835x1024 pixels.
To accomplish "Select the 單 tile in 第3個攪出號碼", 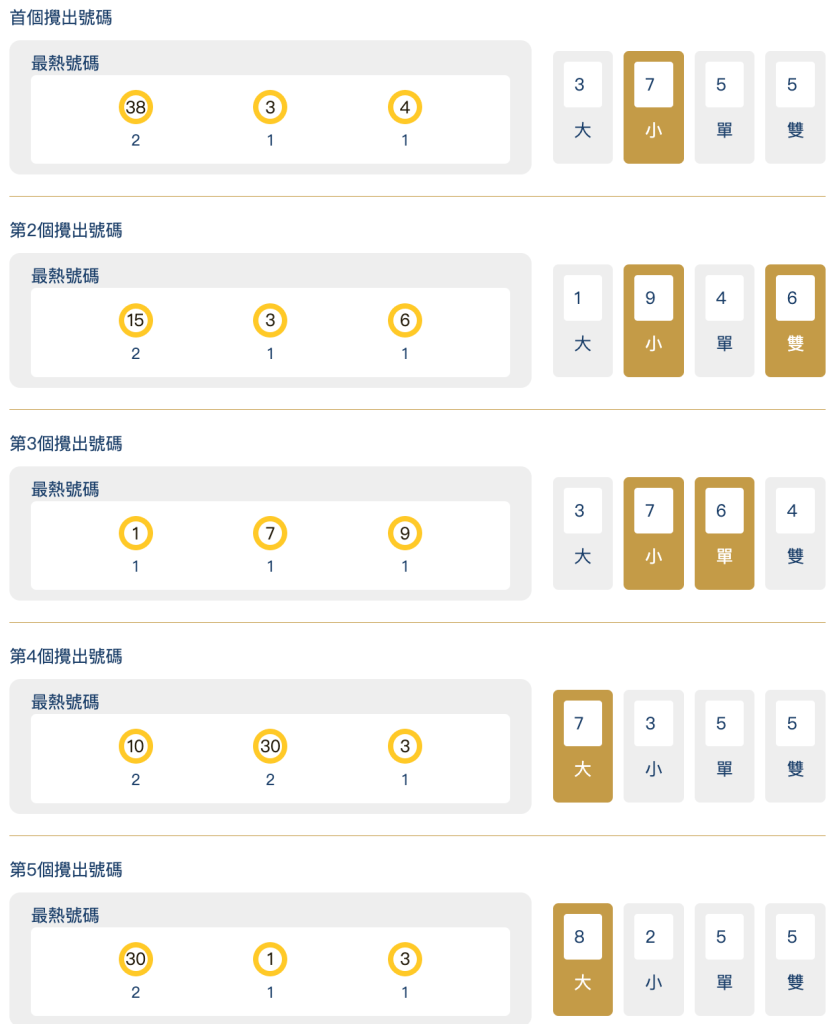I will [724, 533].
